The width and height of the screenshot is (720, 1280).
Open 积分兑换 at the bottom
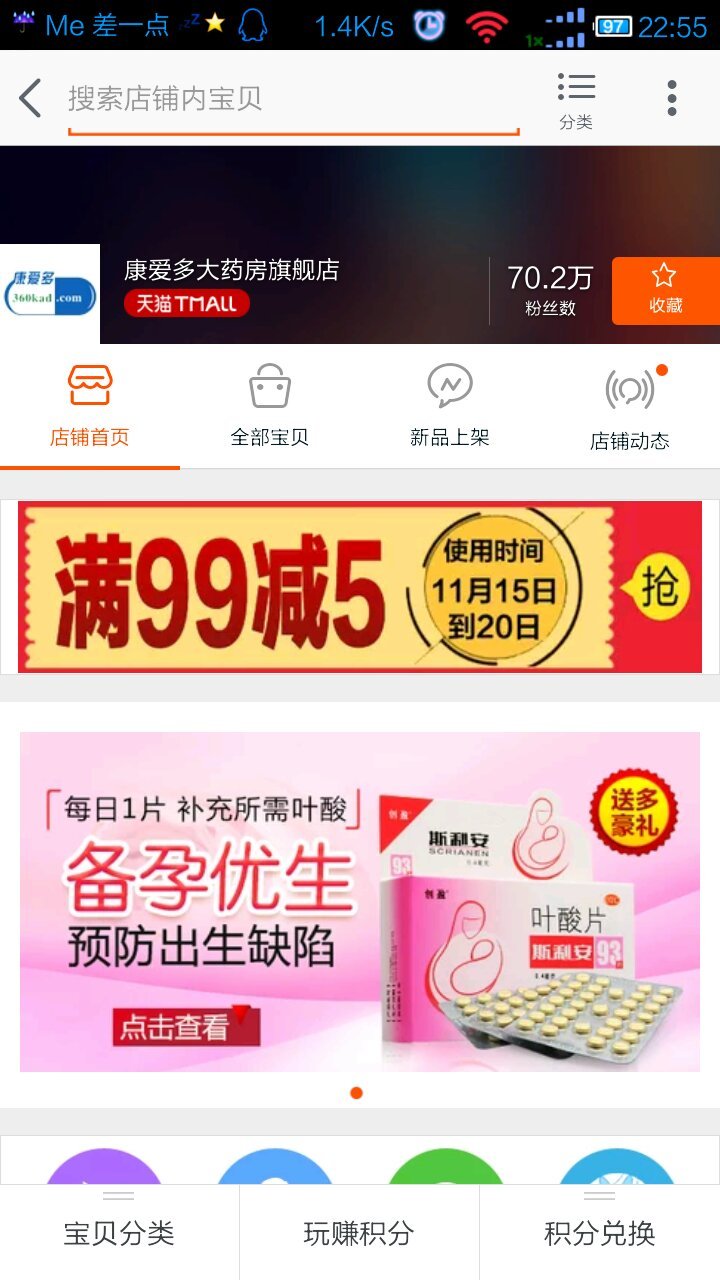point(599,1233)
